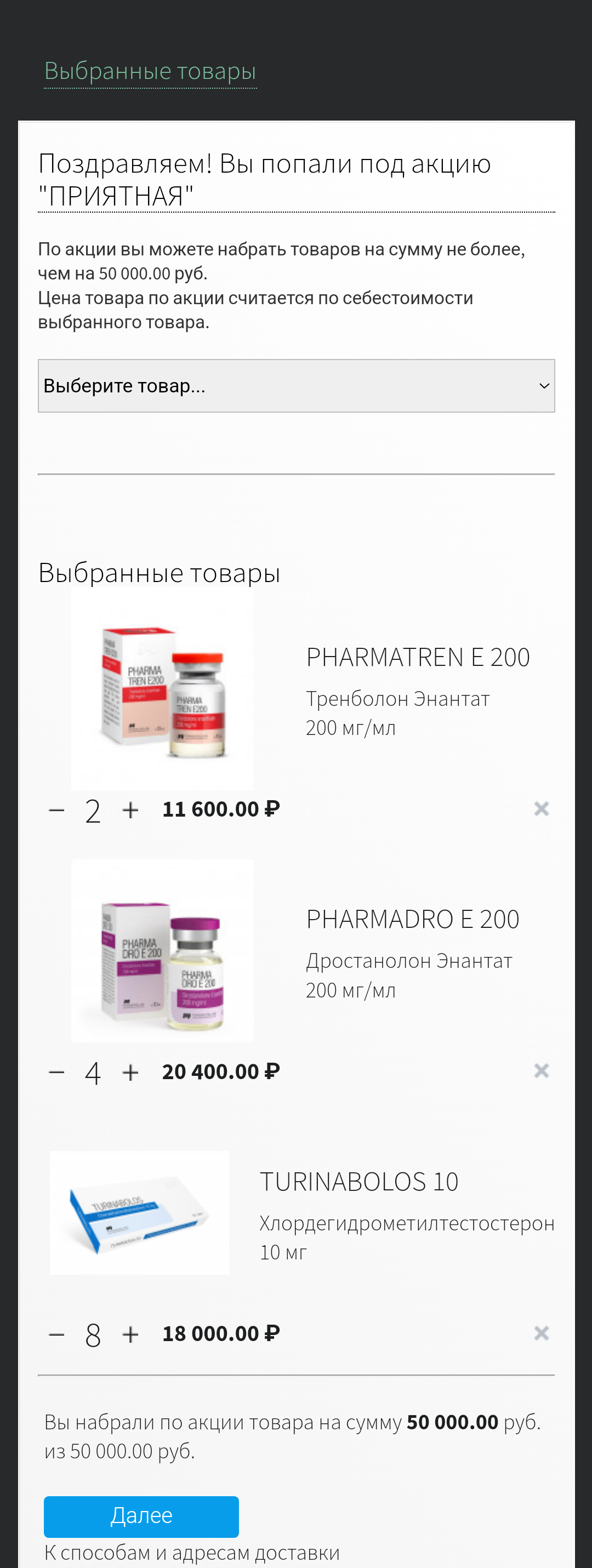Increase PHARMADRO E 200 quantity
The image size is (592, 1568).
[130, 1072]
